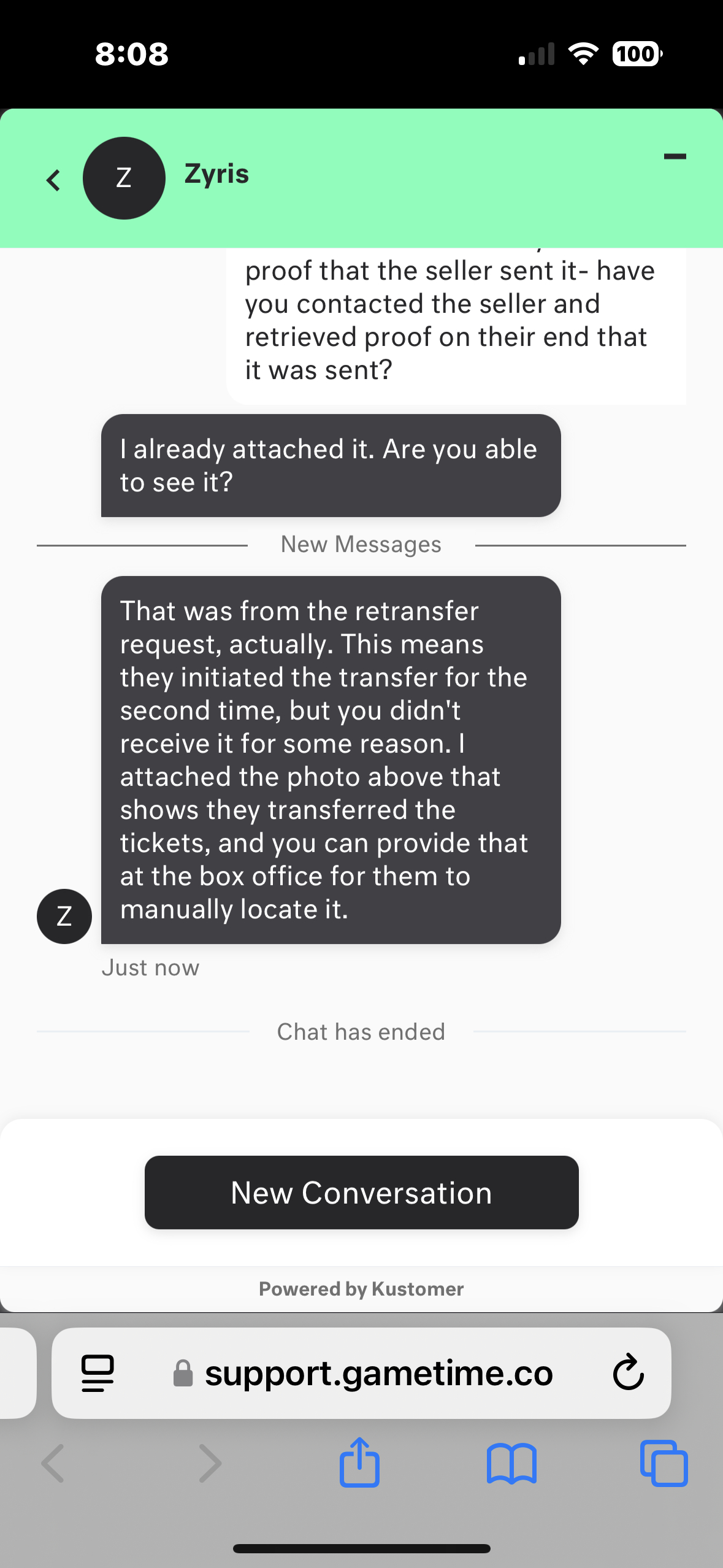The image size is (723, 1568).
Task: Minimize the chat window
Action: [675, 157]
